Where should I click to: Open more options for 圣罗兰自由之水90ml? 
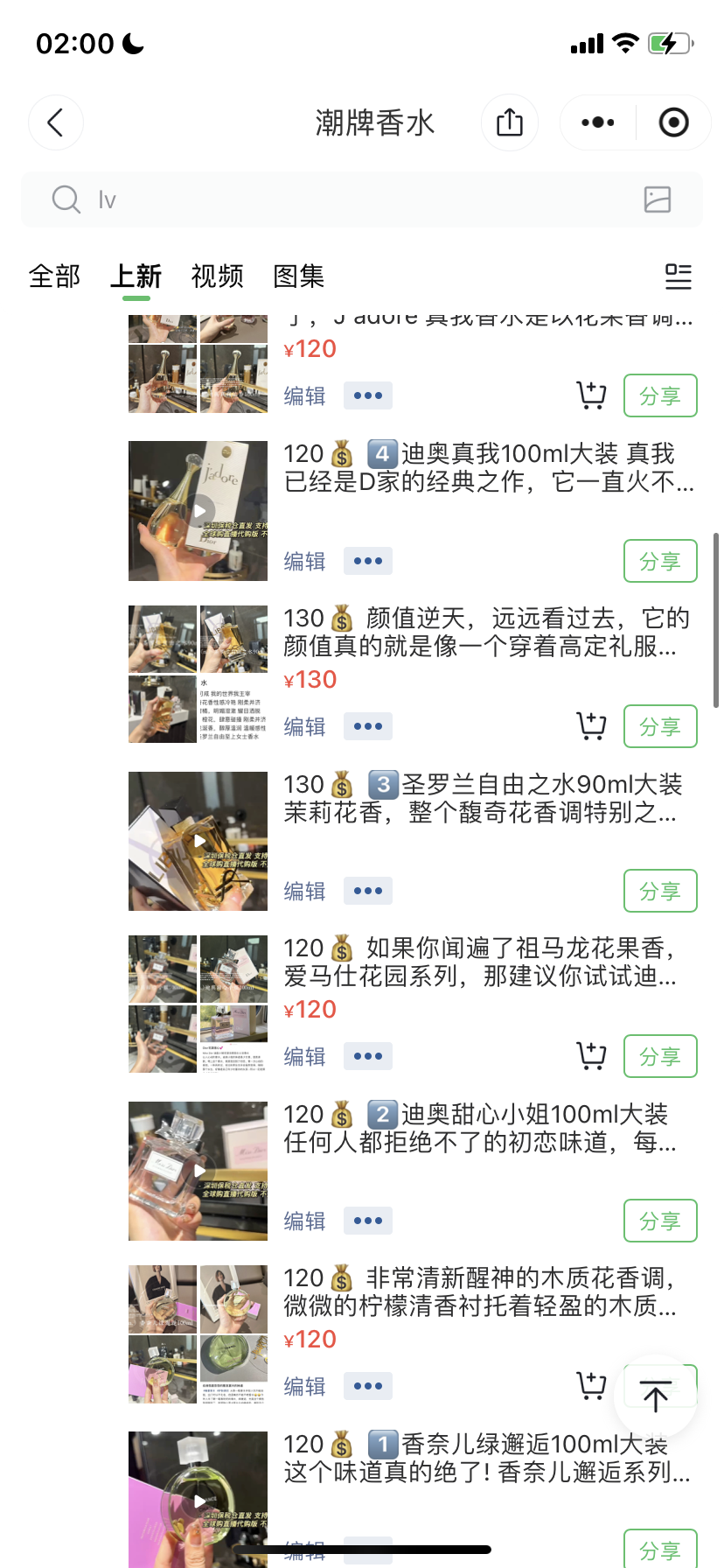coord(368,891)
